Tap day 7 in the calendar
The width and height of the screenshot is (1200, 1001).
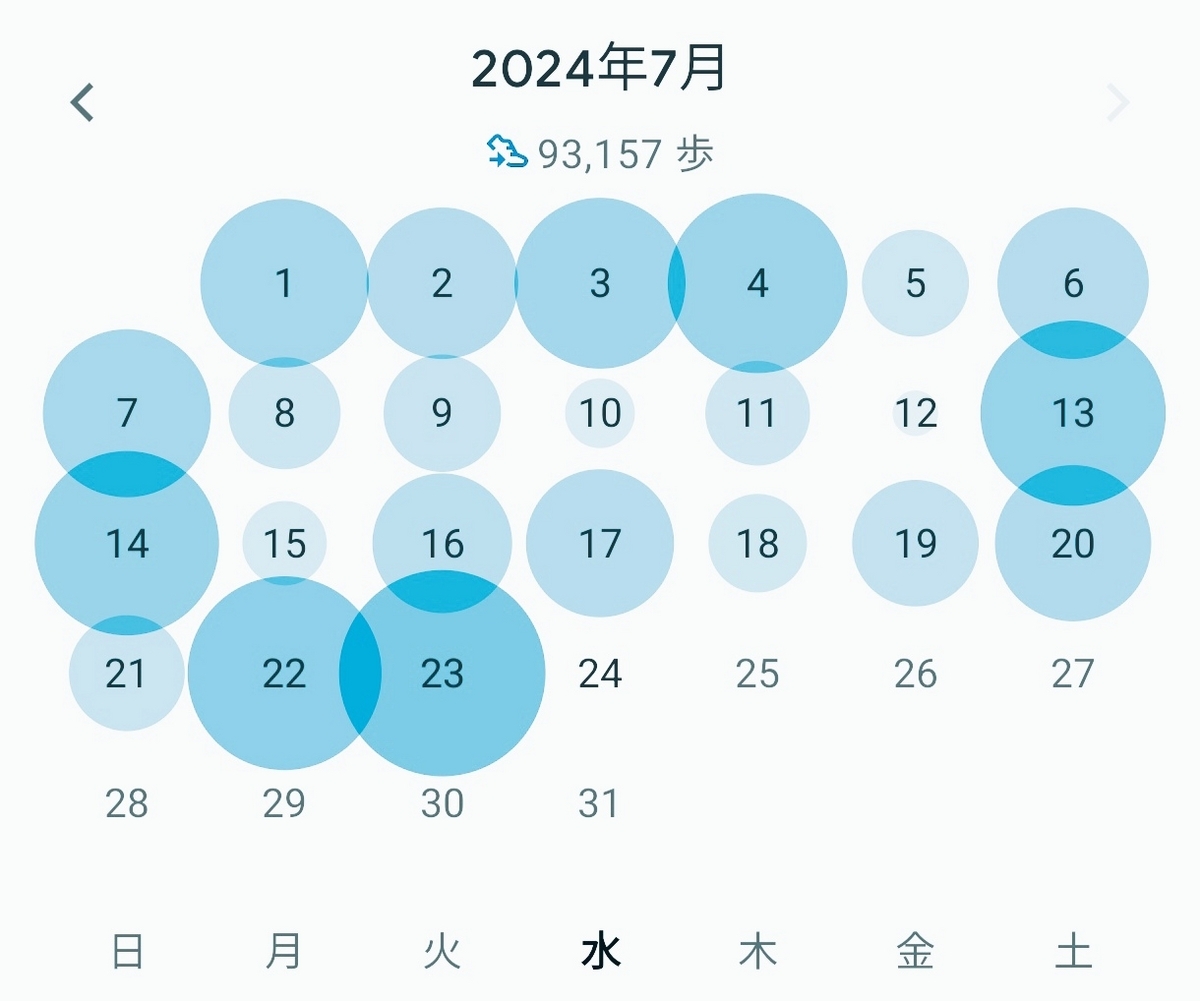(127, 413)
